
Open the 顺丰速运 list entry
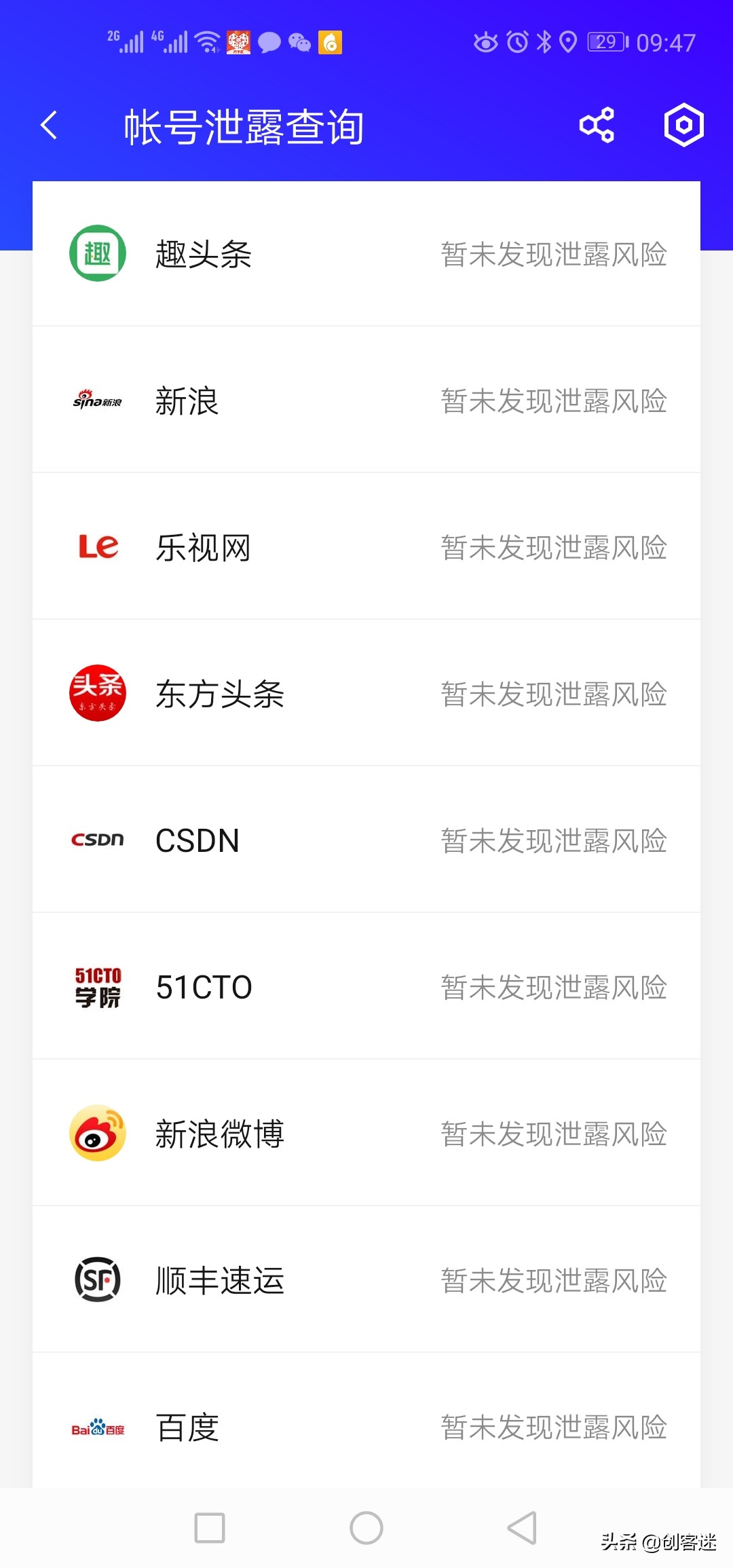pyautogui.click(x=366, y=1280)
